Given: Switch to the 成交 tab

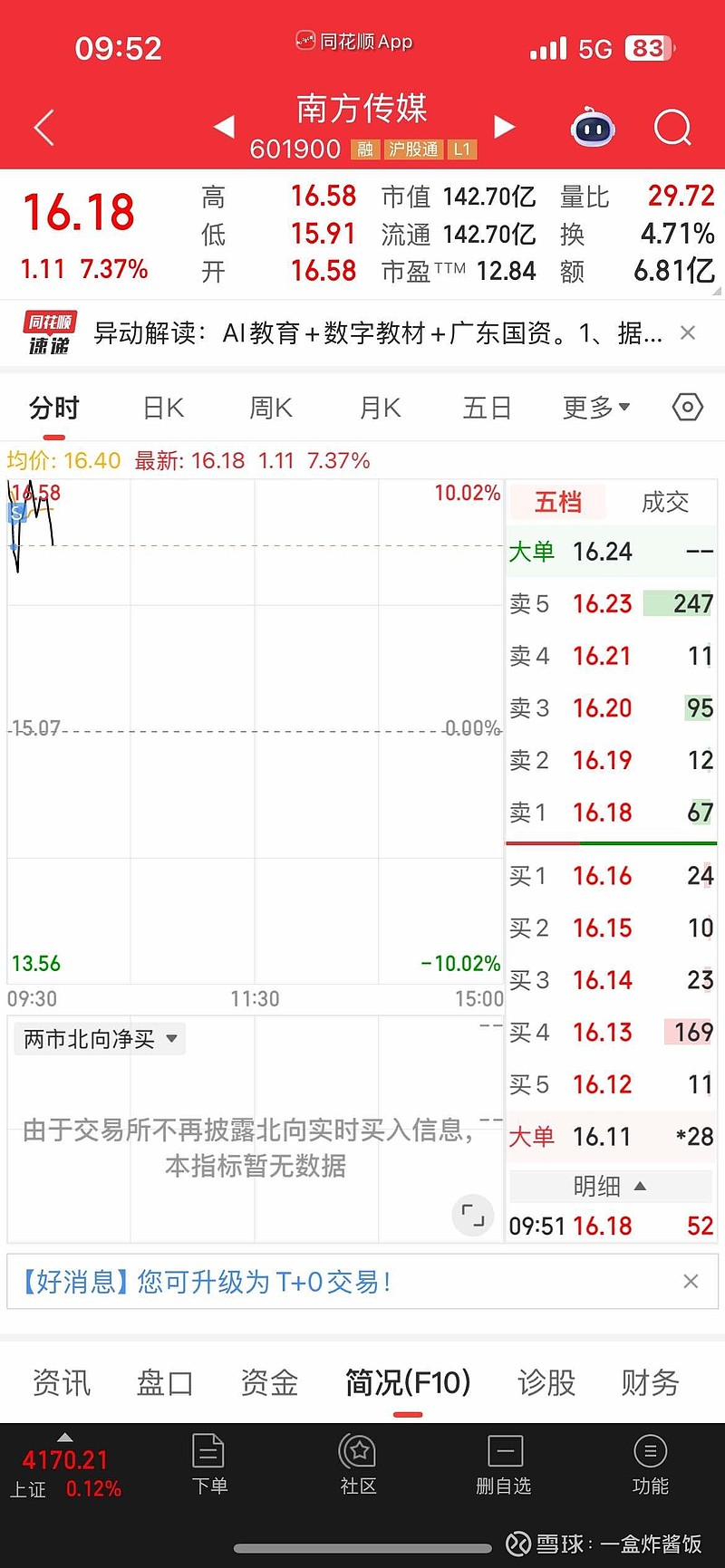Looking at the screenshot, I should pyautogui.click(x=665, y=503).
